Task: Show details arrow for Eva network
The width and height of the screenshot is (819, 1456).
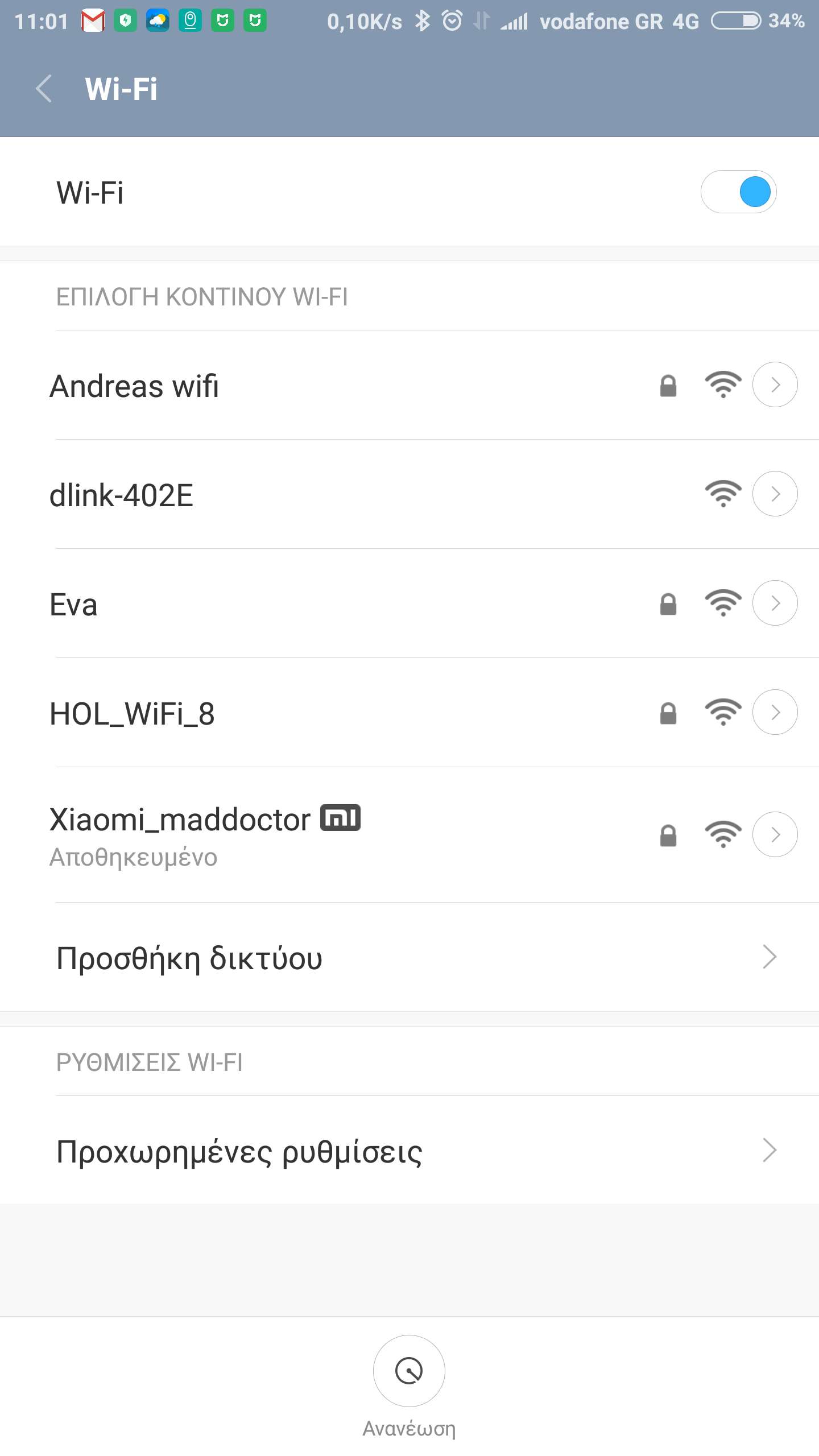Action: point(775,603)
